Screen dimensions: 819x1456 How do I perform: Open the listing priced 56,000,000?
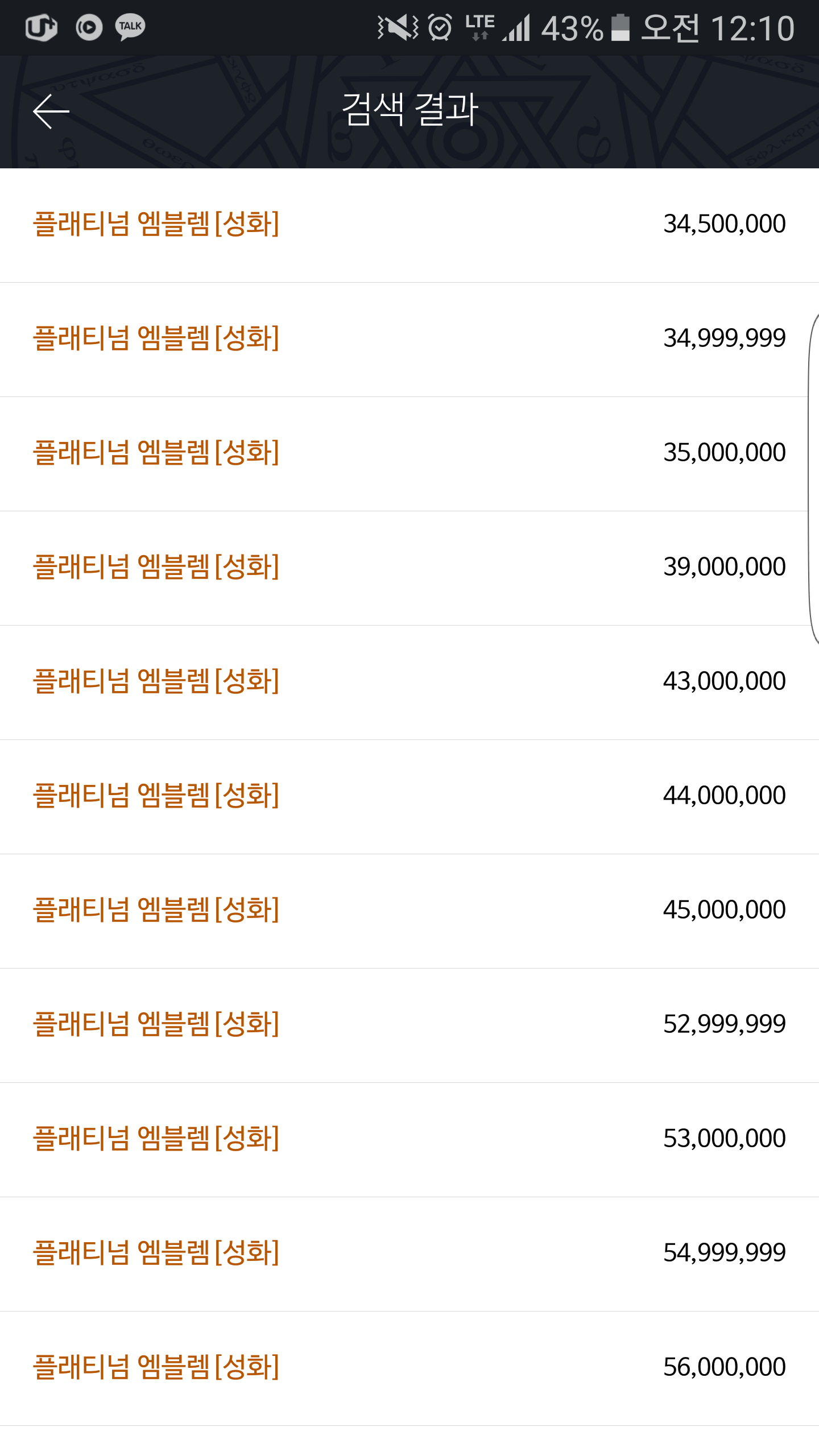point(409,1368)
